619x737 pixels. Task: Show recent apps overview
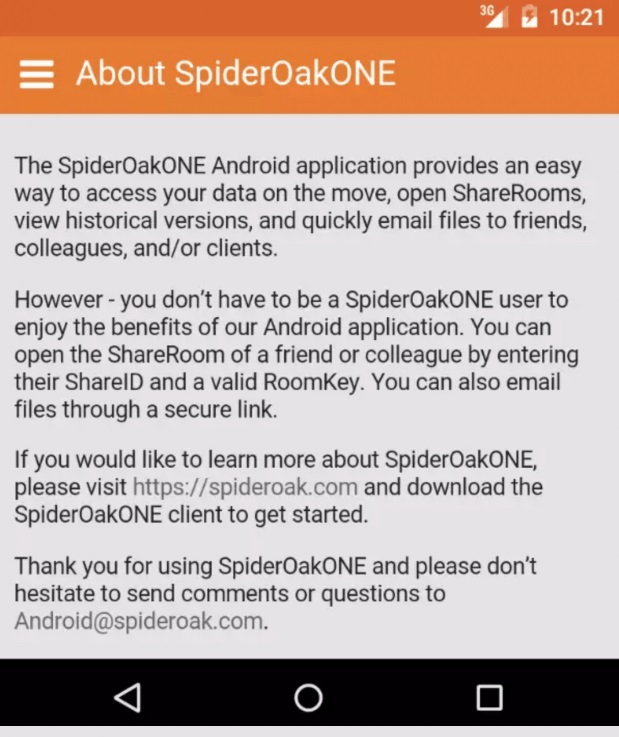489,697
